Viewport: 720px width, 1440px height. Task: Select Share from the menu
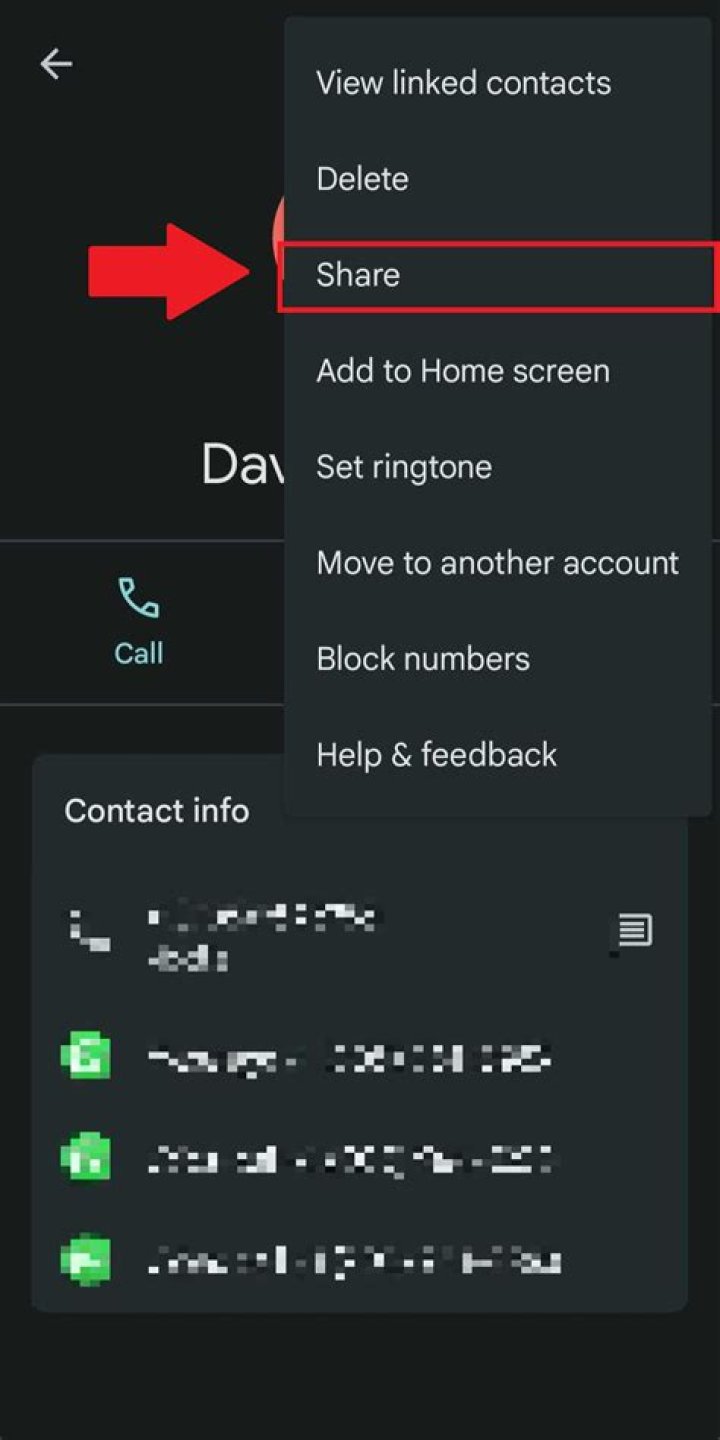(358, 275)
